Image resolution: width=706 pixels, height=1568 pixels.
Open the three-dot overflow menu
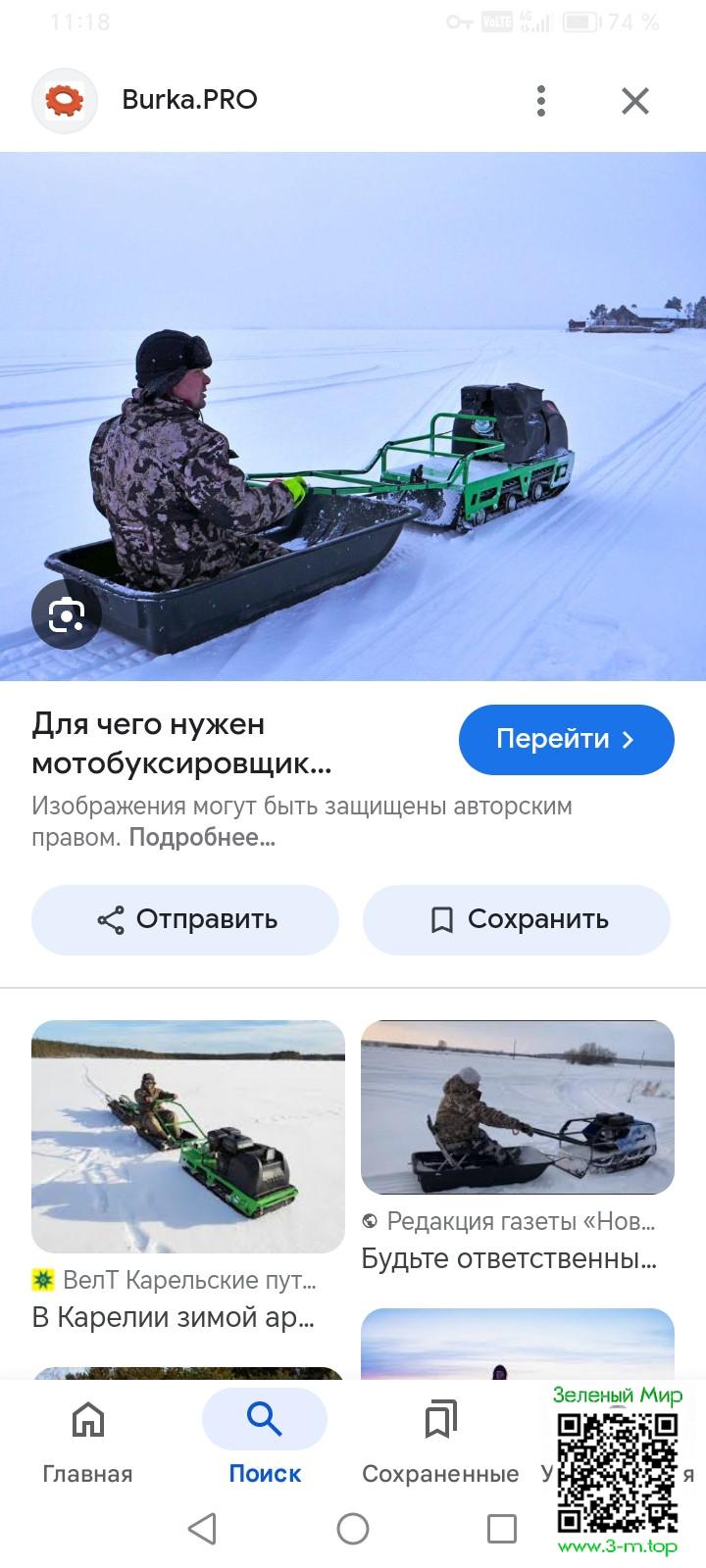(x=541, y=100)
